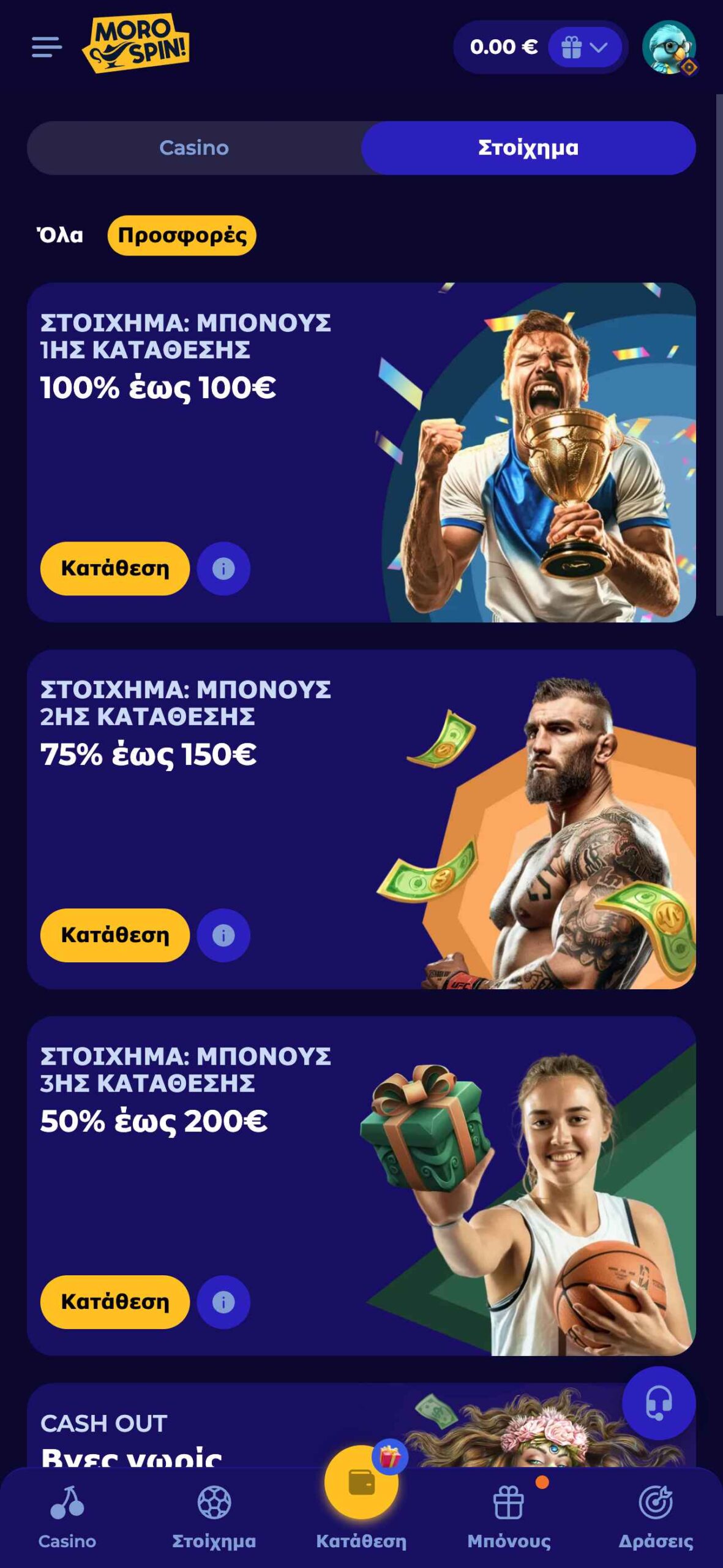Go to Casino in the bottom navigation
The width and height of the screenshot is (723, 1568).
(x=67, y=1517)
